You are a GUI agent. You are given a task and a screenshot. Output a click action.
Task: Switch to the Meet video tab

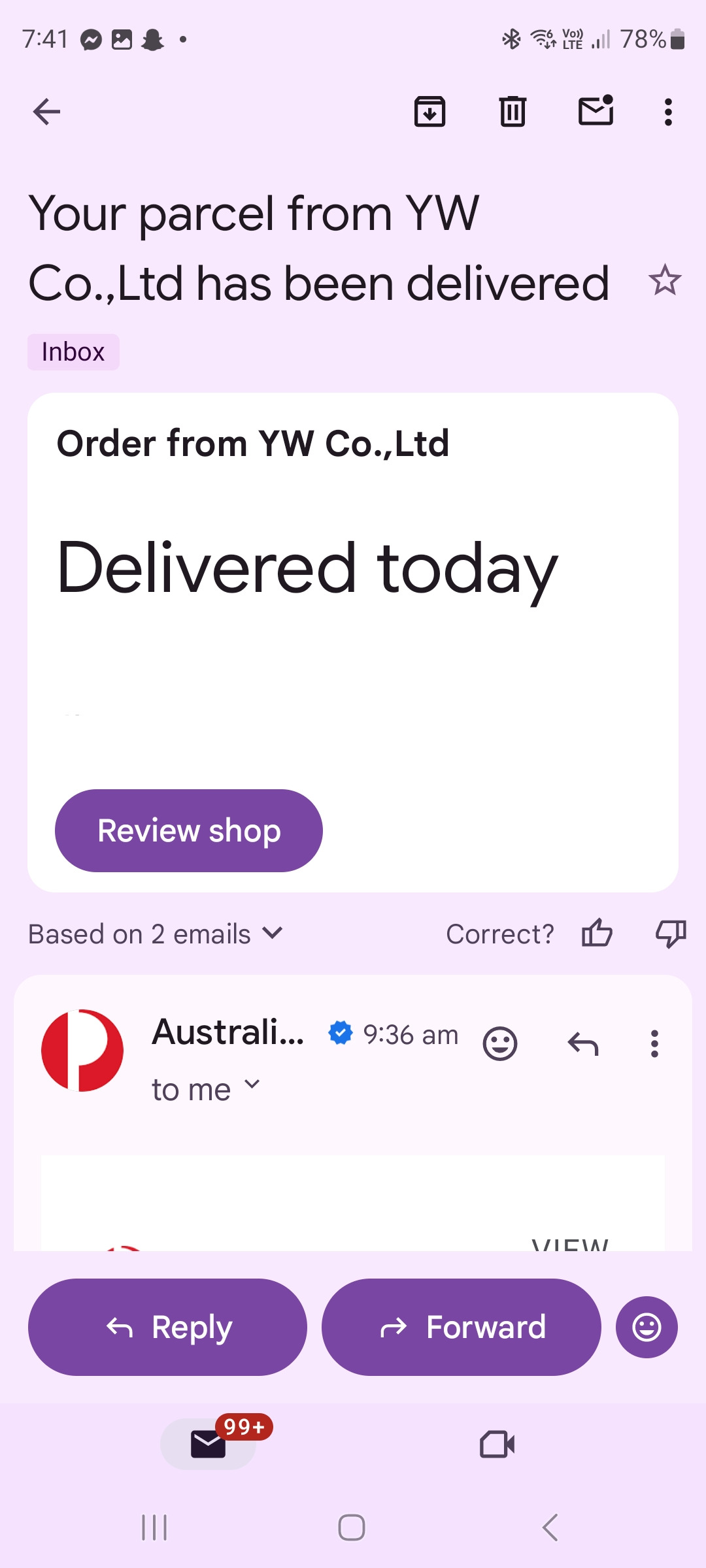click(x=497, y=1445)
